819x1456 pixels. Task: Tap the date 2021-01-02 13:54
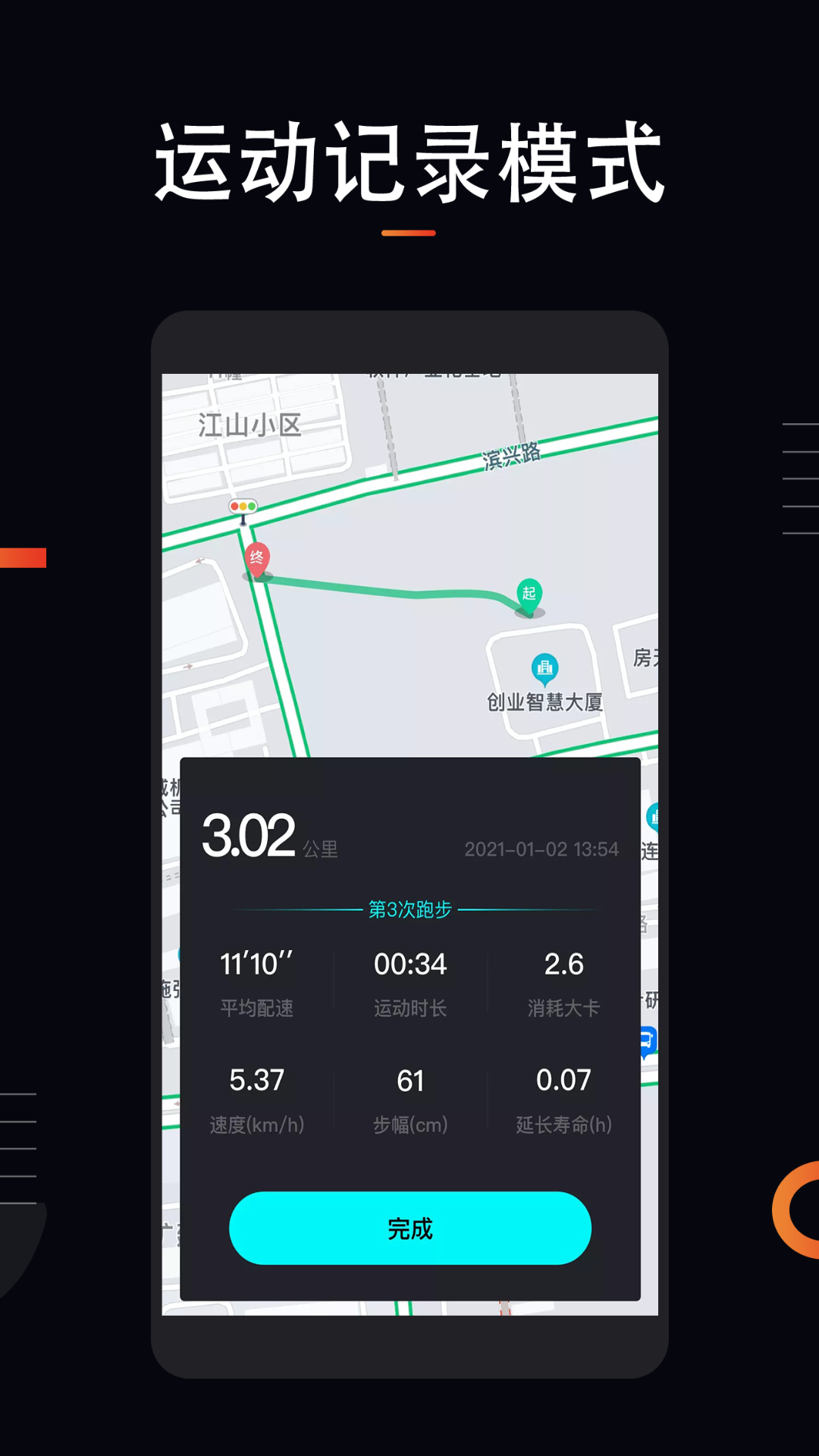543,849
